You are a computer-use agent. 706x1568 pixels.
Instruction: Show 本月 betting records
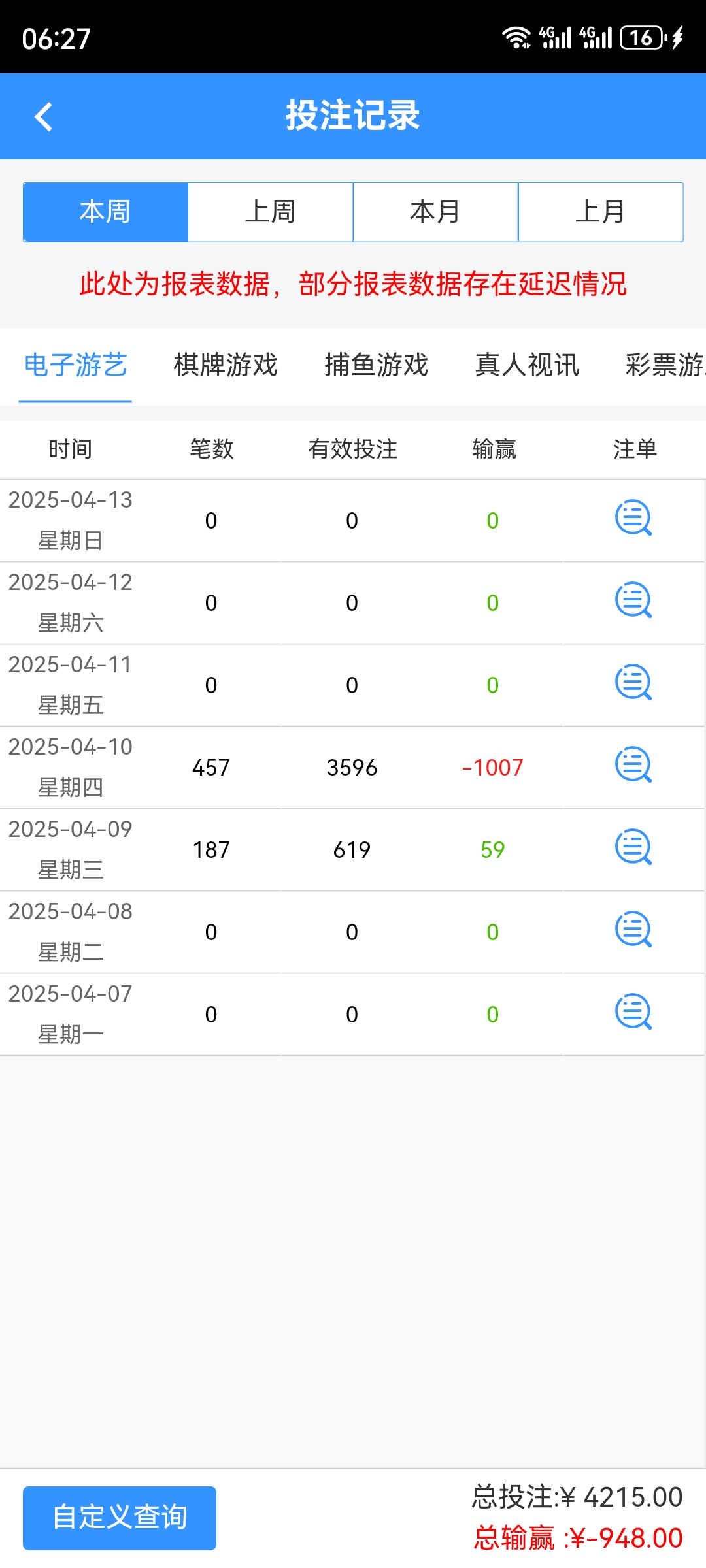point(435,212)
